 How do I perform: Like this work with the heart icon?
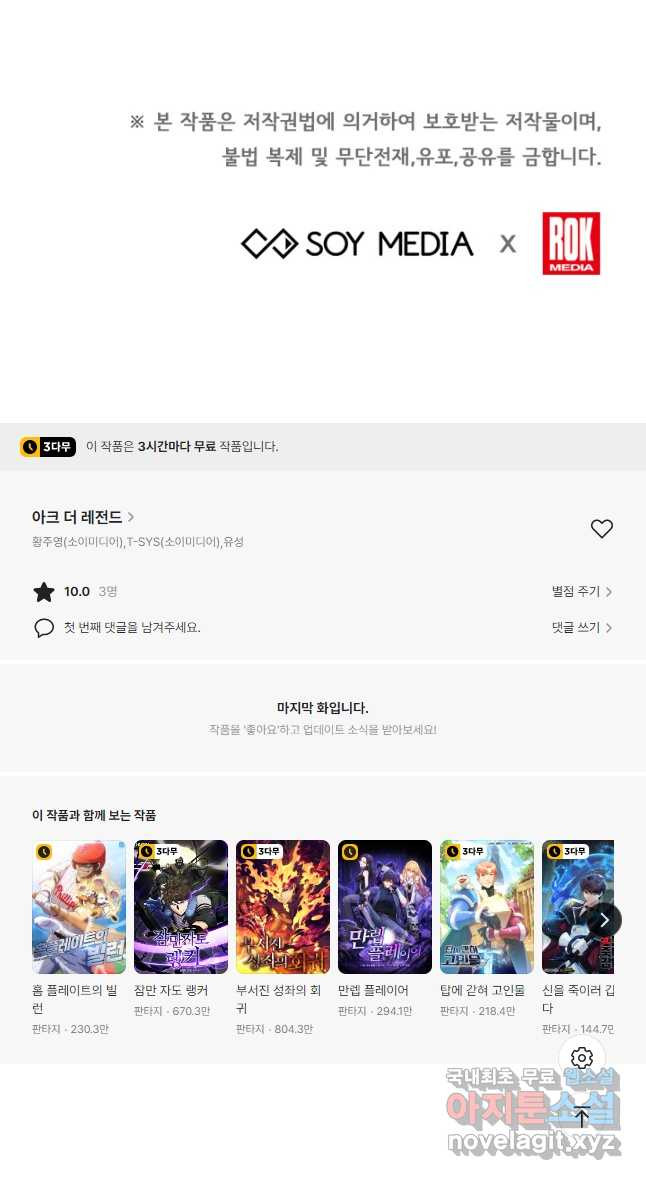point(601,529)
